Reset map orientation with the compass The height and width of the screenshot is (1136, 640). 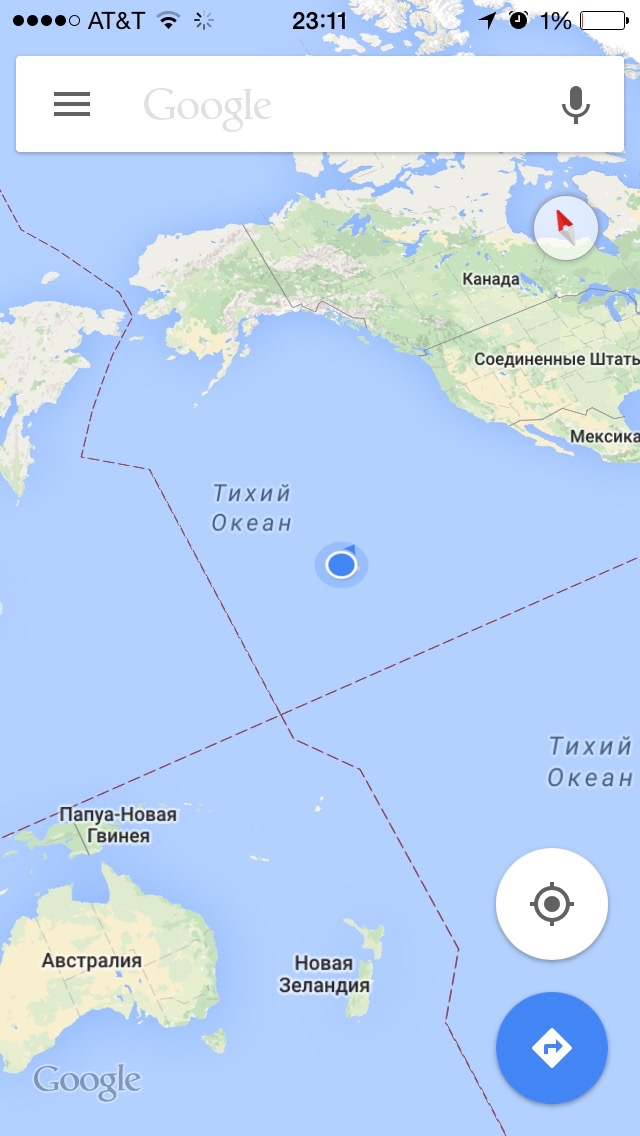(566, 227)
